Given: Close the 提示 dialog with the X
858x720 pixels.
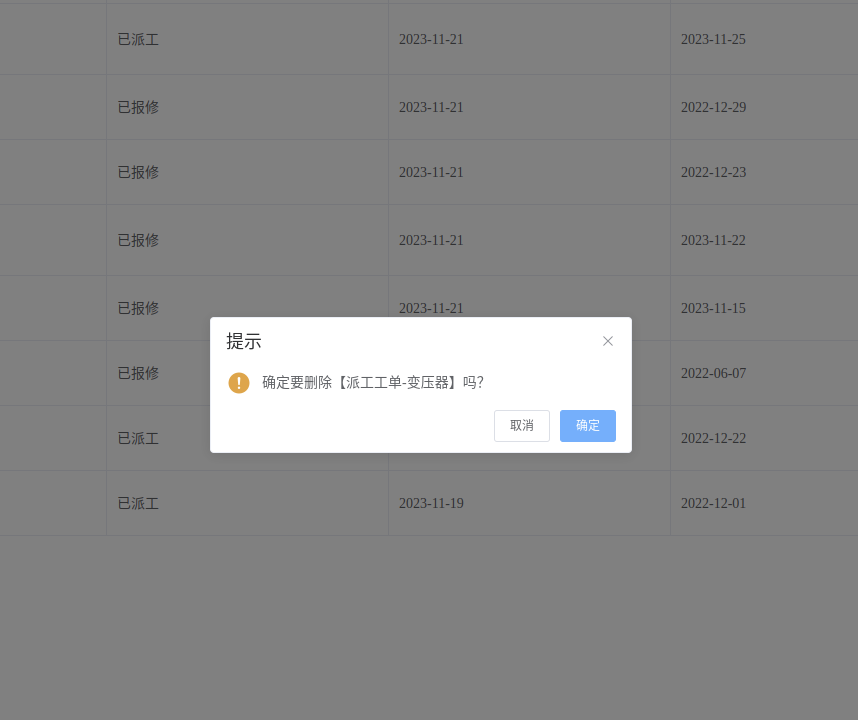Looking at the screenshot, I should pyautogui.click(x=608, y=341).
